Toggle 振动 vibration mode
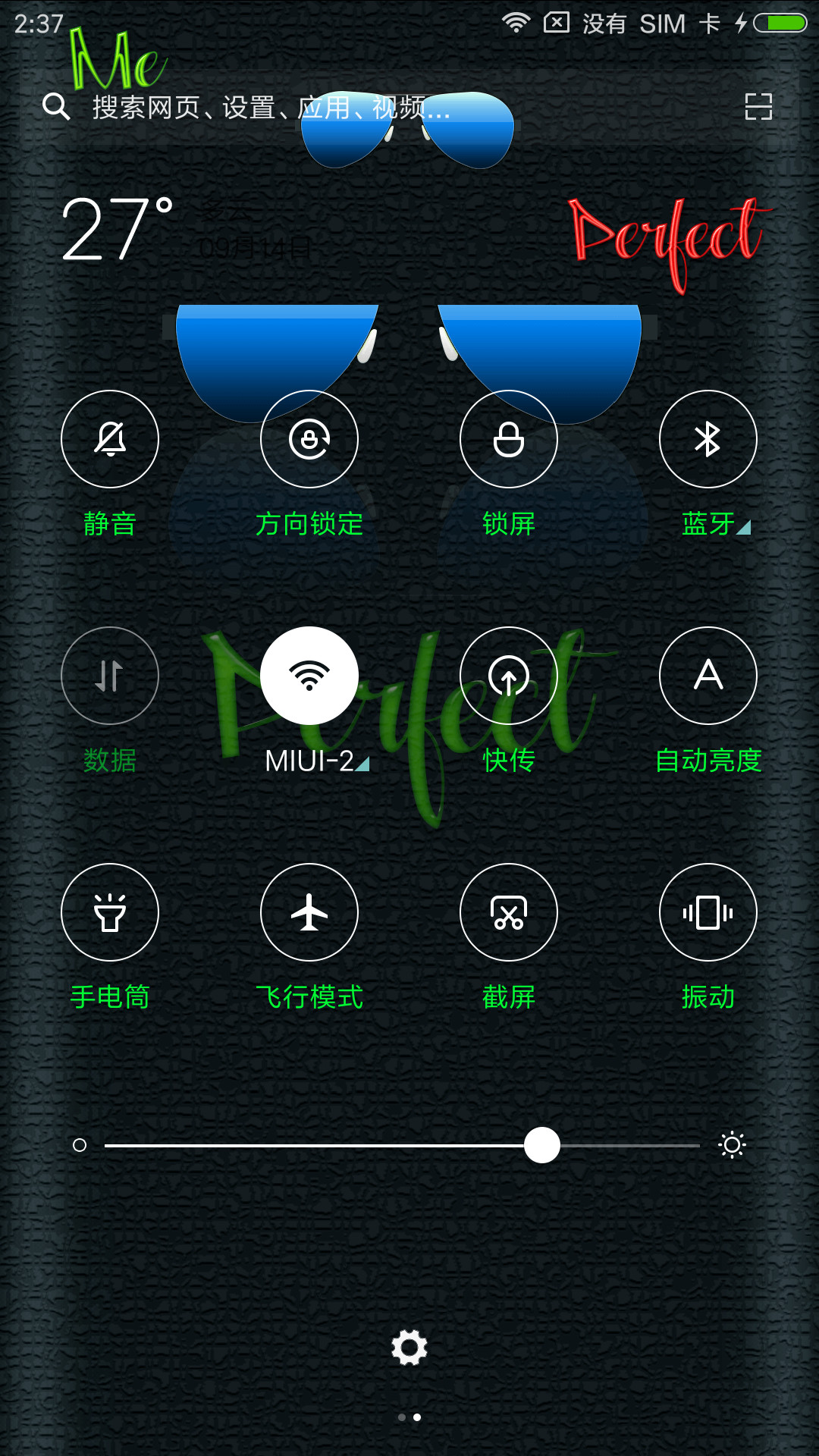819x1456 pixels. 708,912
